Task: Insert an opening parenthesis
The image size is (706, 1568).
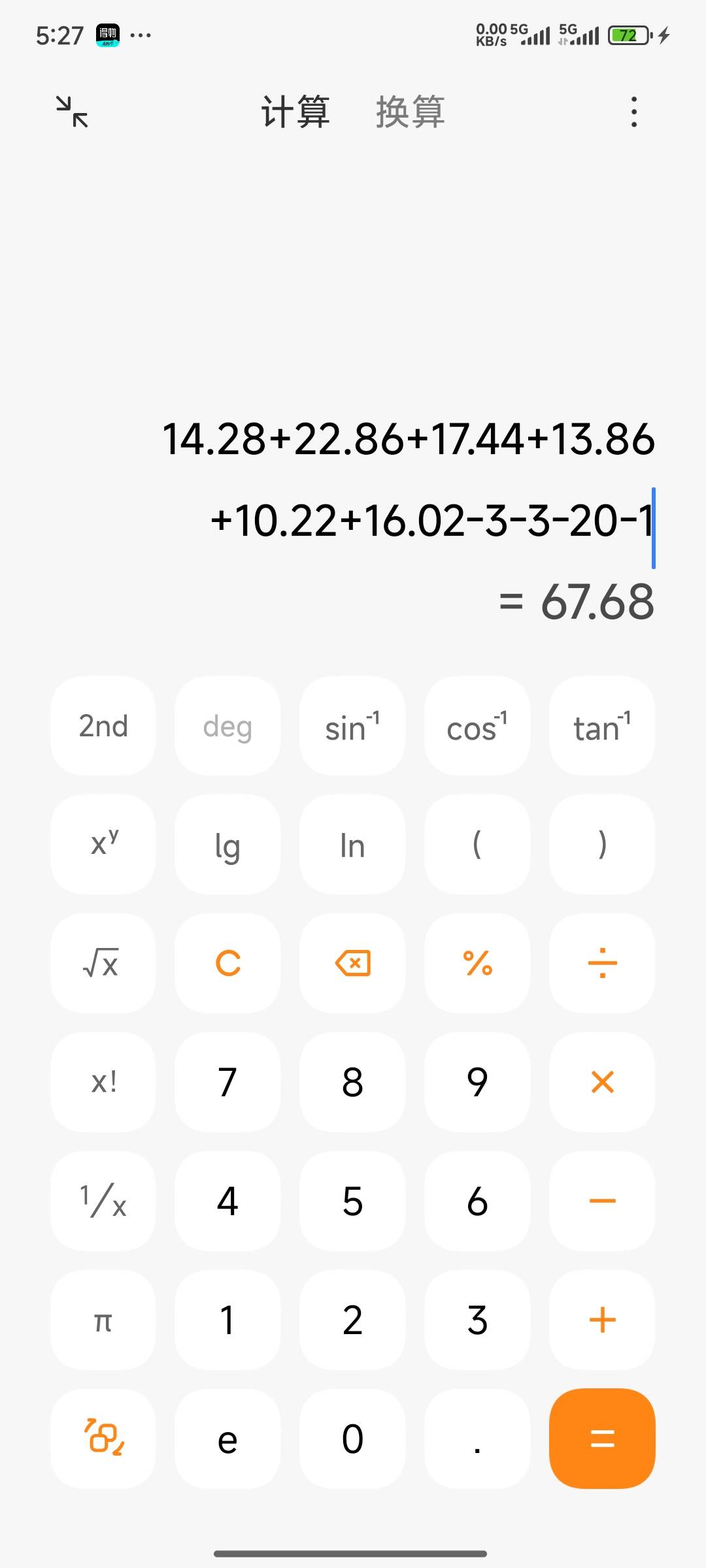Action: 477,845
